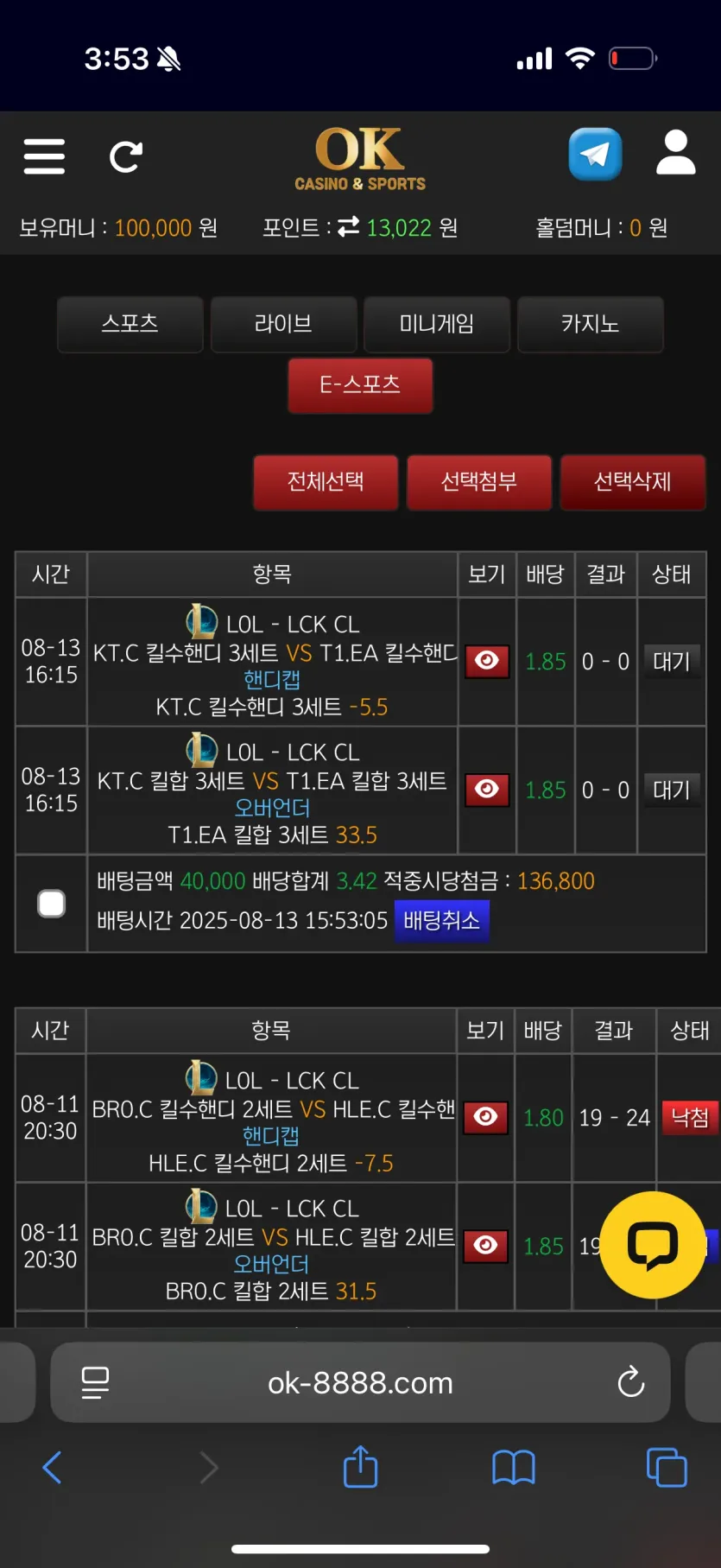View details of BRO.C 킬수핸디 2세트 bet

(485, 1117)
